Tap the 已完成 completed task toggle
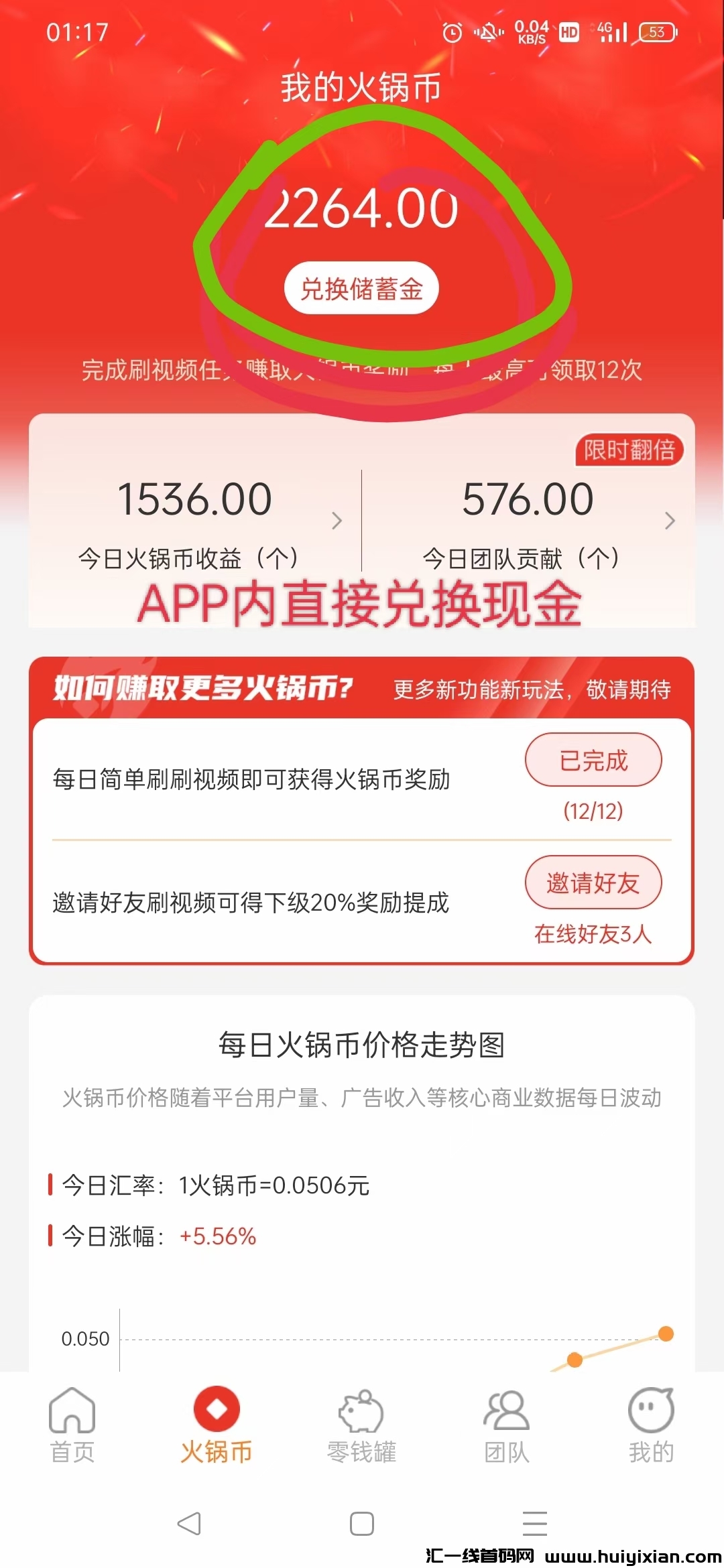724x1568 pixels. 593,761
